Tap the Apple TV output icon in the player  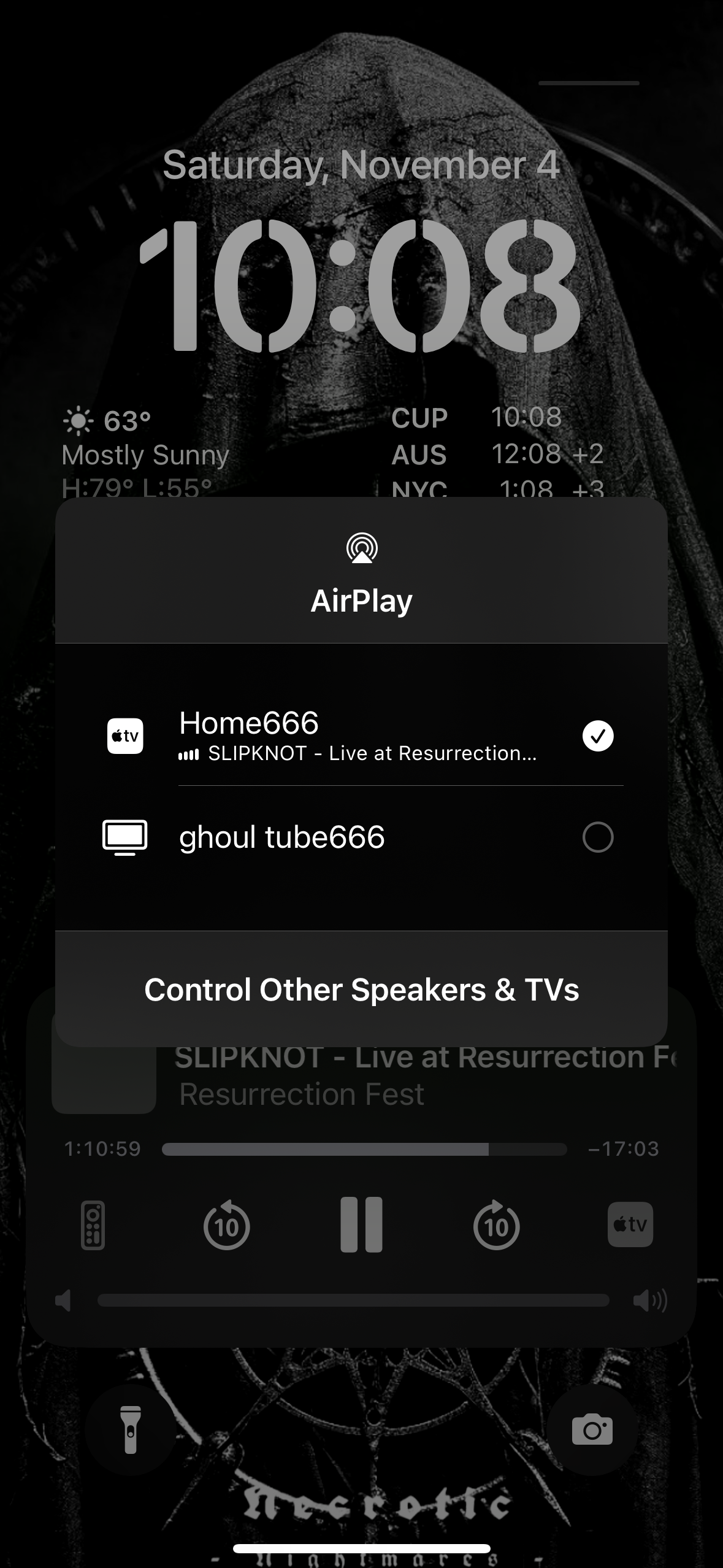630,1224
